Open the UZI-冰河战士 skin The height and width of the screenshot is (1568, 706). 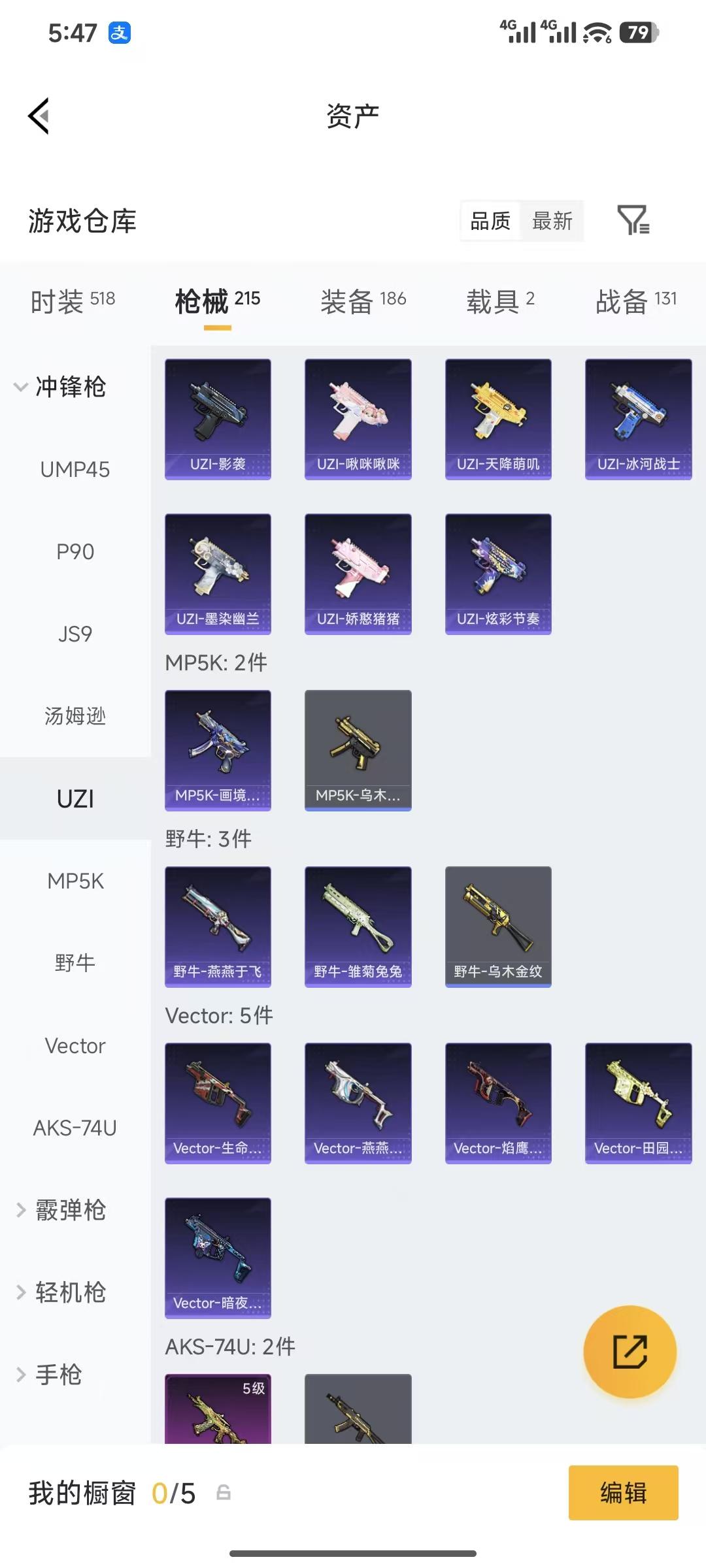coord(638,419)
